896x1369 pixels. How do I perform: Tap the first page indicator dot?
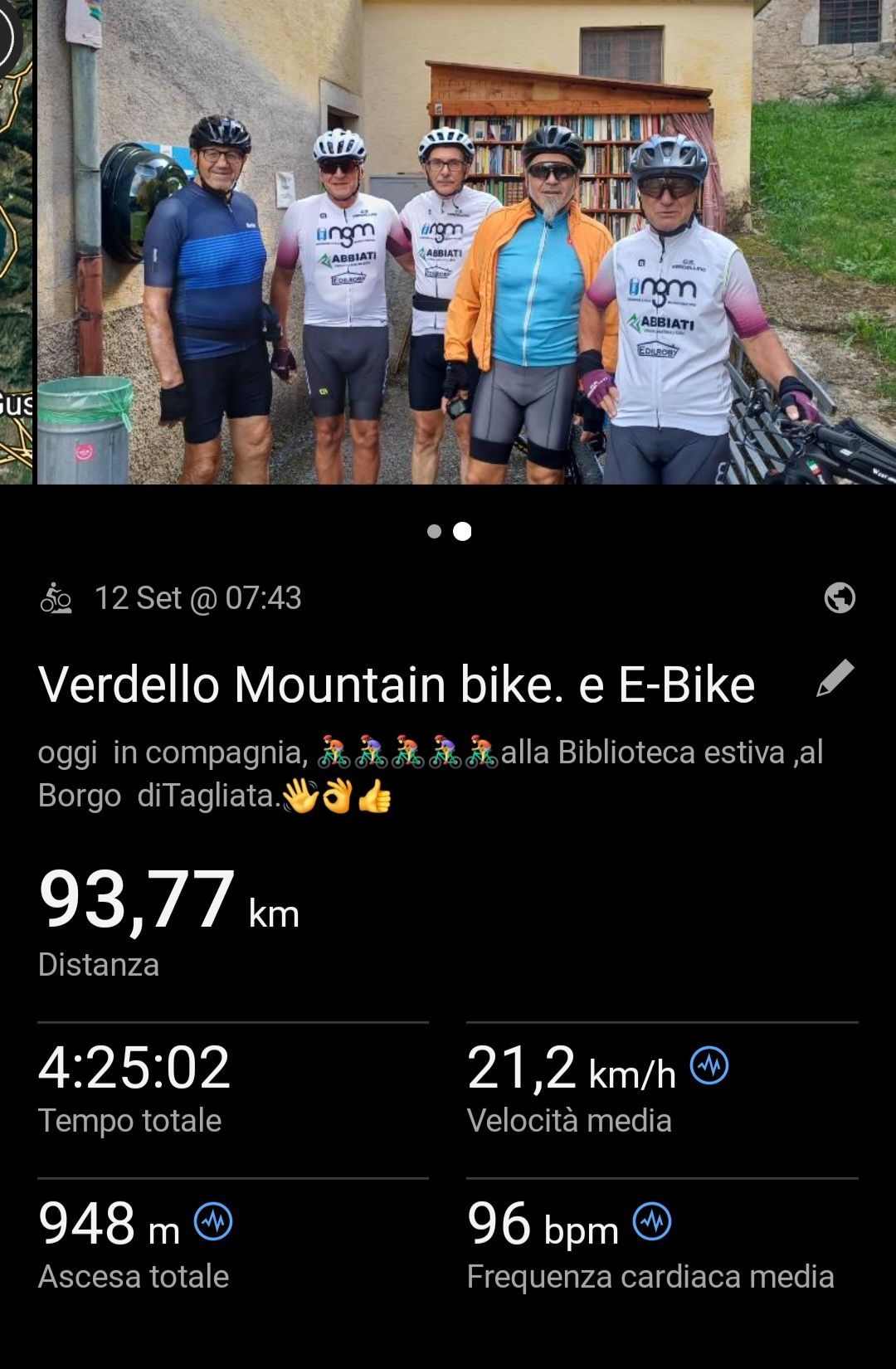pos(434,531)
